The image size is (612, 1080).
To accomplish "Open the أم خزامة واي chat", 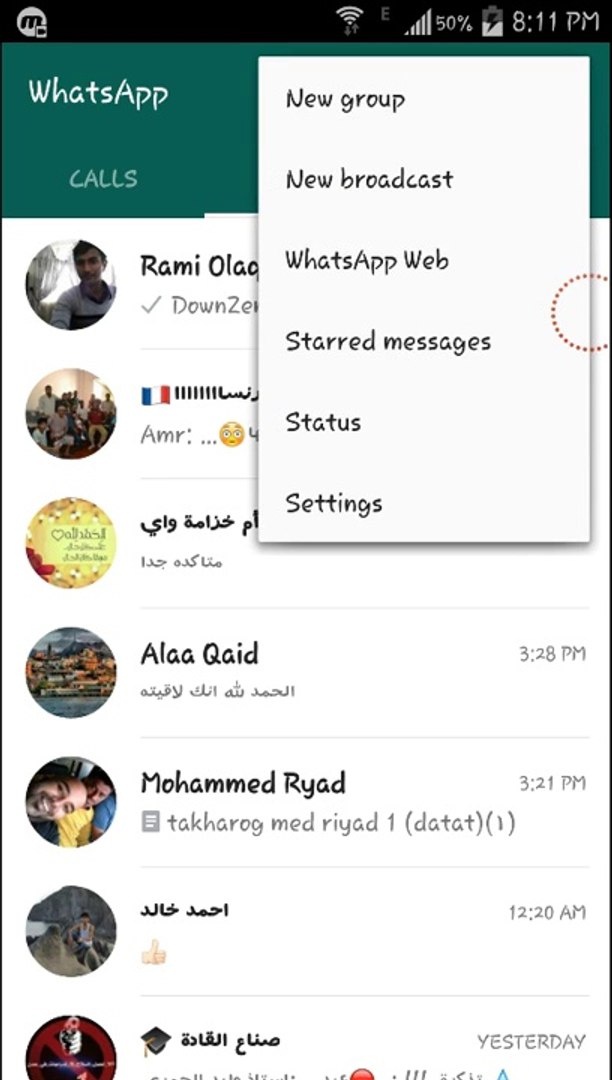I will pos(190,542).
